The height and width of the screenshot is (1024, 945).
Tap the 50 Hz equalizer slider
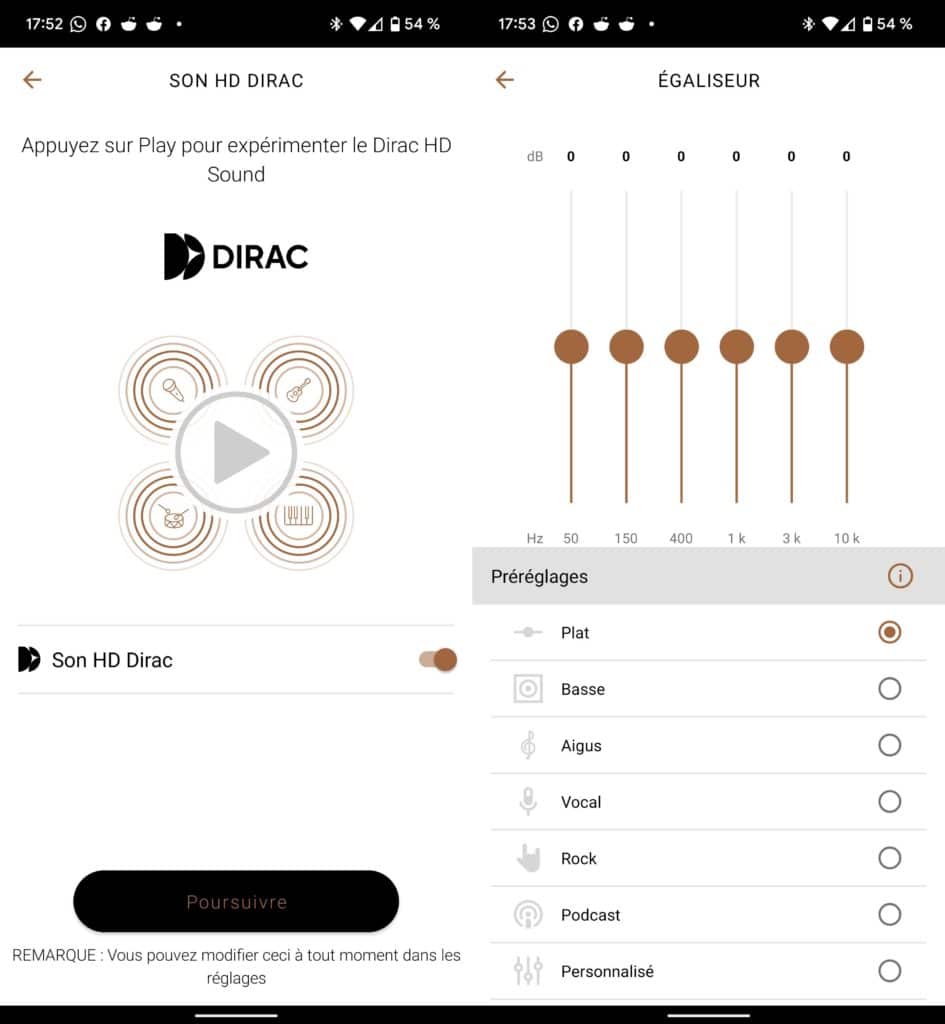[x=571, y=347]
